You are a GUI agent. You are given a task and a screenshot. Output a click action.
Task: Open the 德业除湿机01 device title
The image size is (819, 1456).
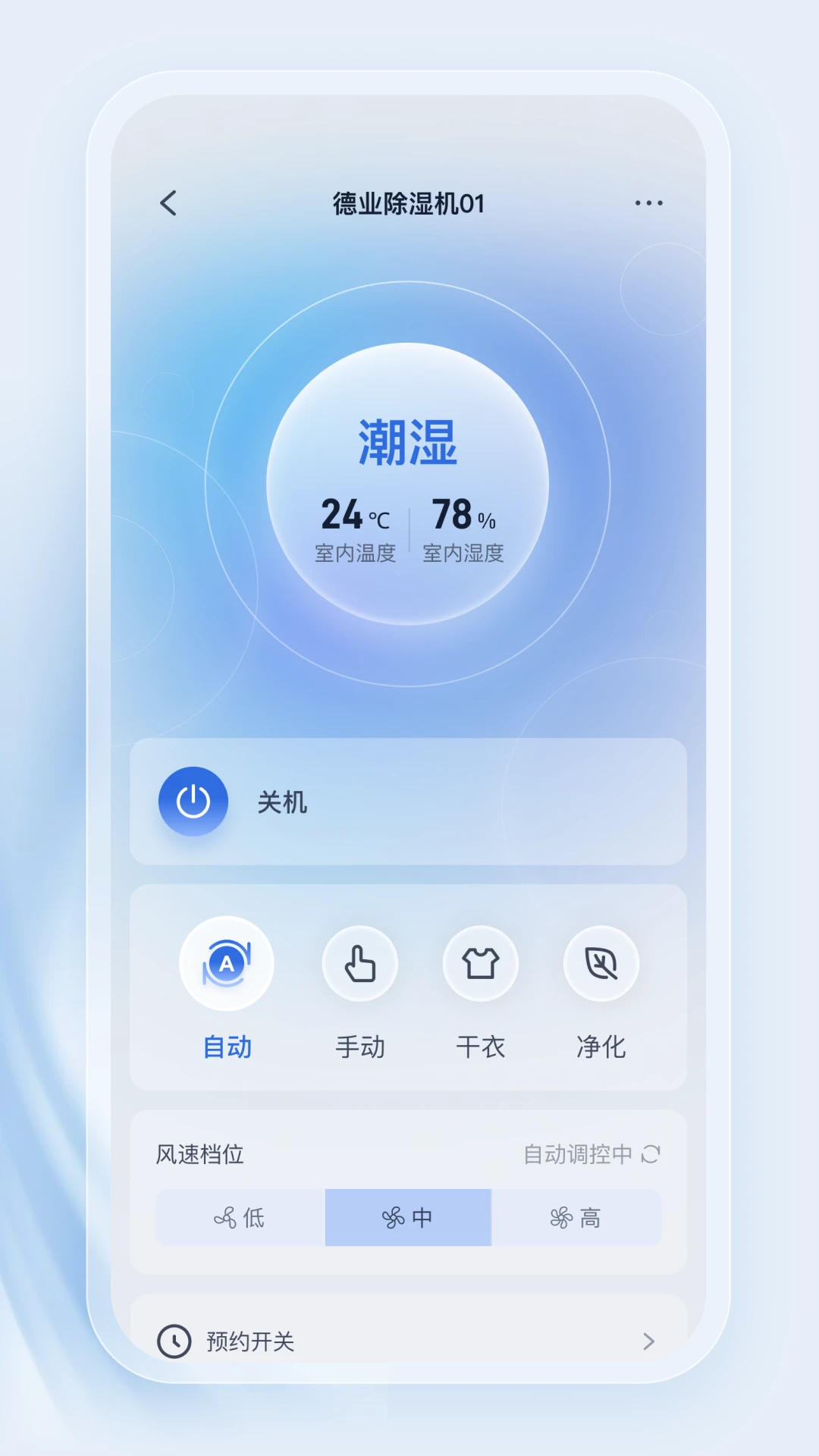coord(409,203)
